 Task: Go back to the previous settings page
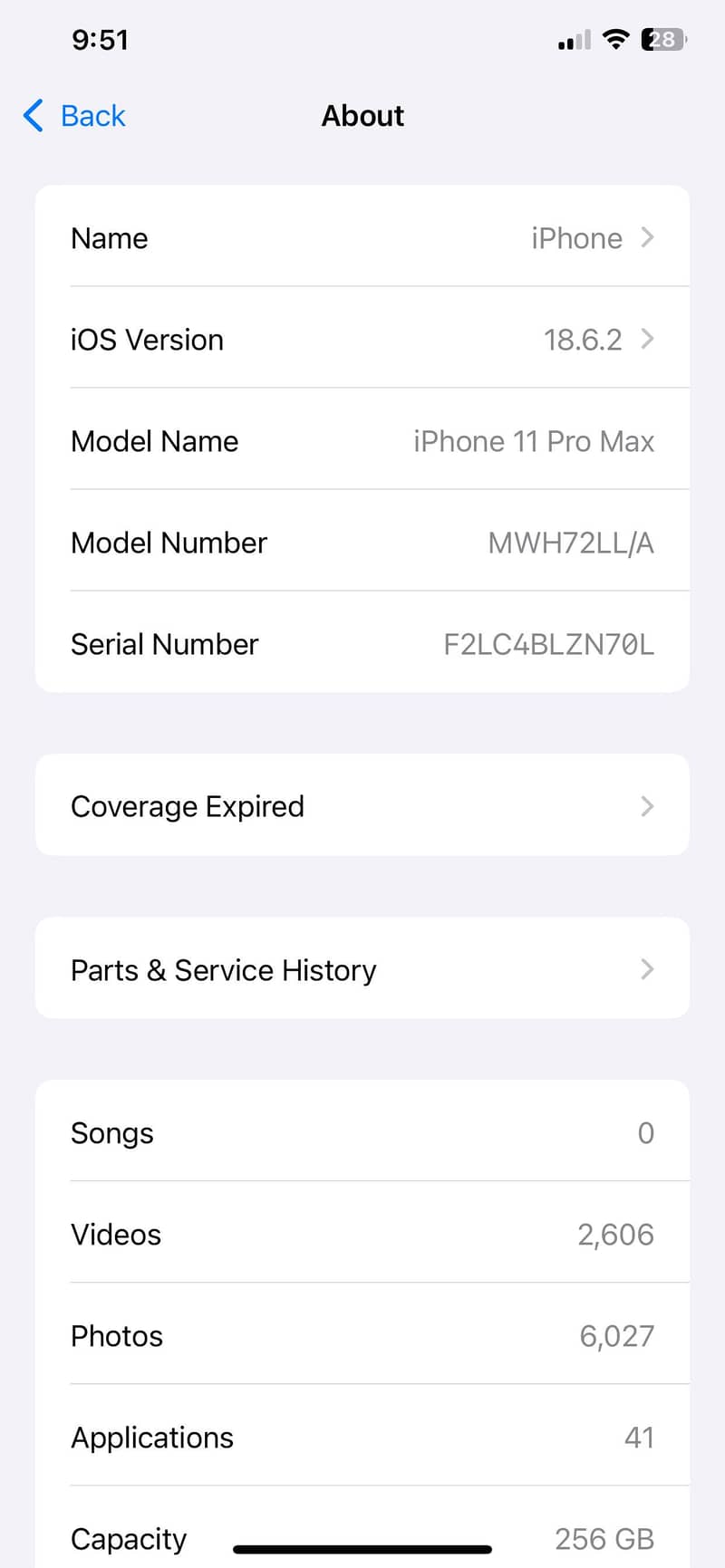pos(74,116)
